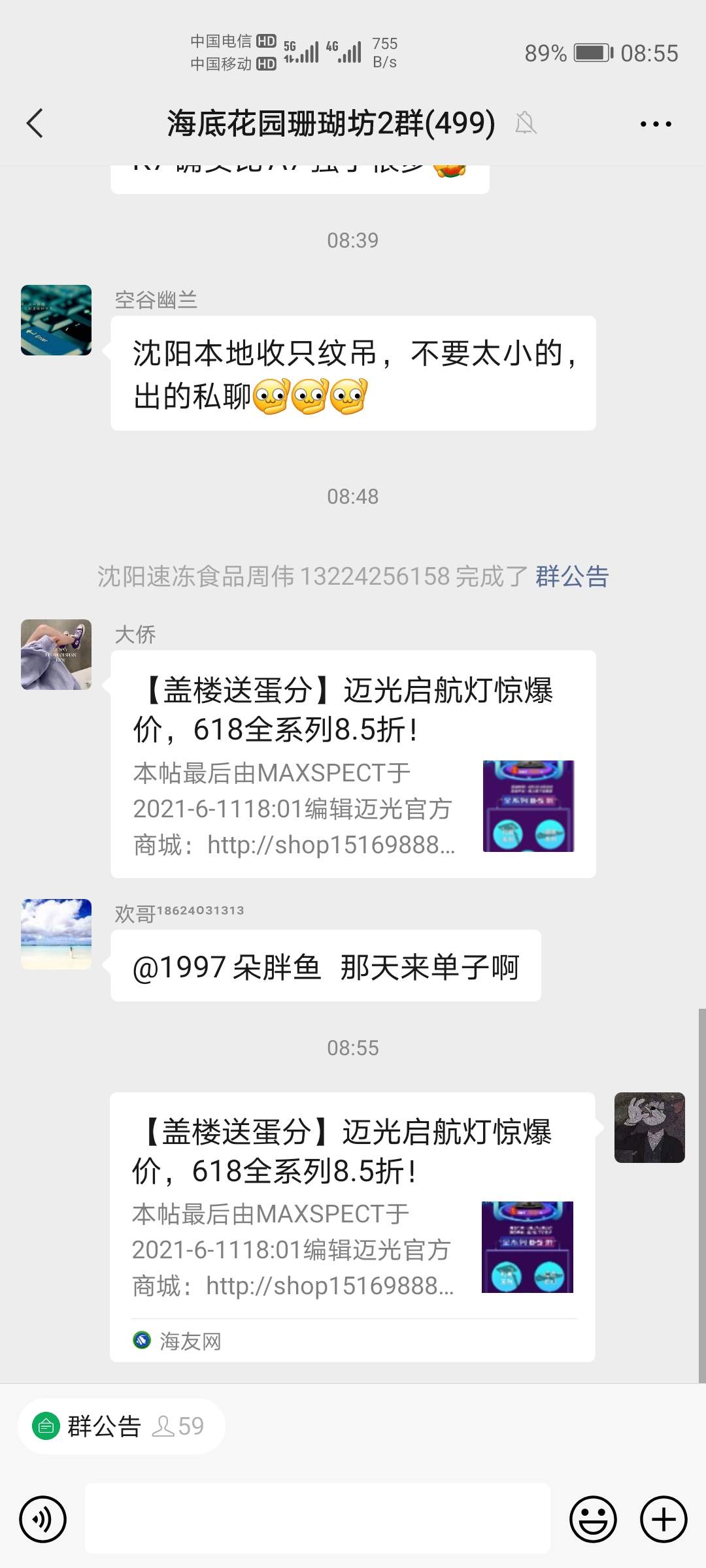Open the blue 群公告 link
Screen dimensions: 706x1568
tap(572, 576)
